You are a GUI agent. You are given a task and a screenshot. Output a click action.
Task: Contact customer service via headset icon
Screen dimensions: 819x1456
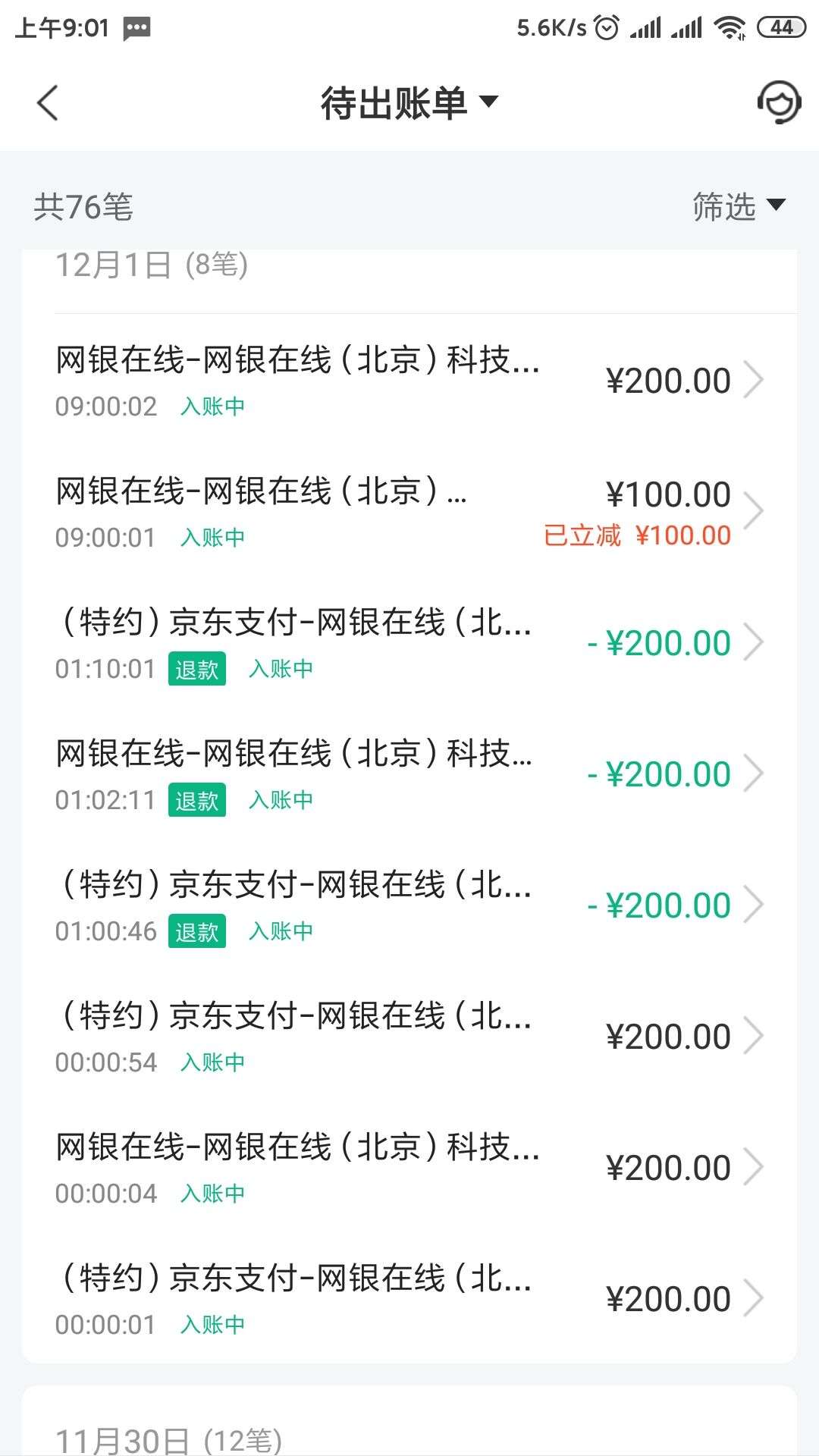coord(779,102)
